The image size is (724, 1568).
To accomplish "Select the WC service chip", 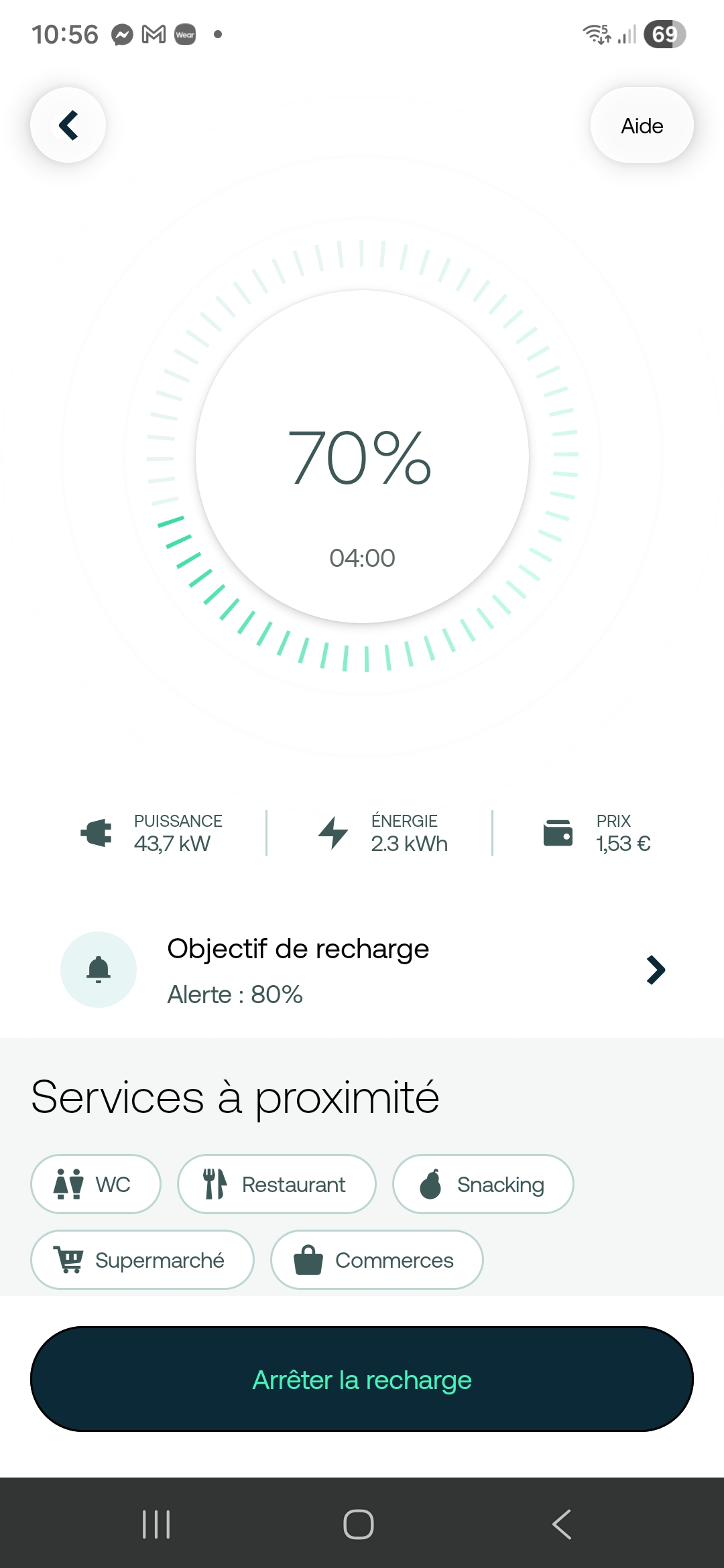I will 96,1184.
